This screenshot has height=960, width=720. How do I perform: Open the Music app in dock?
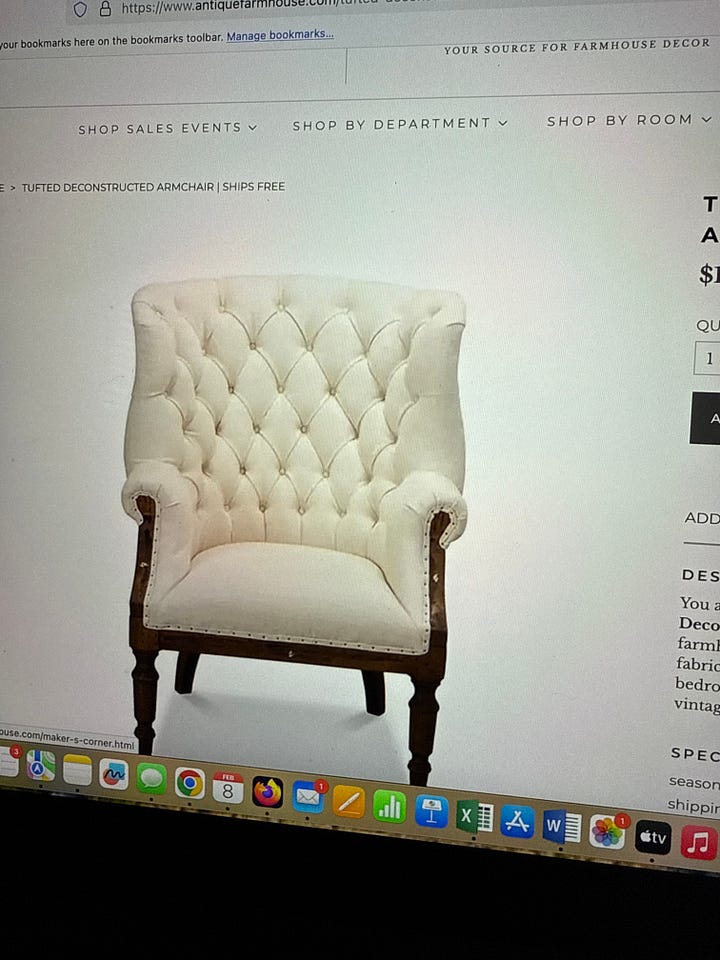pyautogui.click(x=698, y=842)
